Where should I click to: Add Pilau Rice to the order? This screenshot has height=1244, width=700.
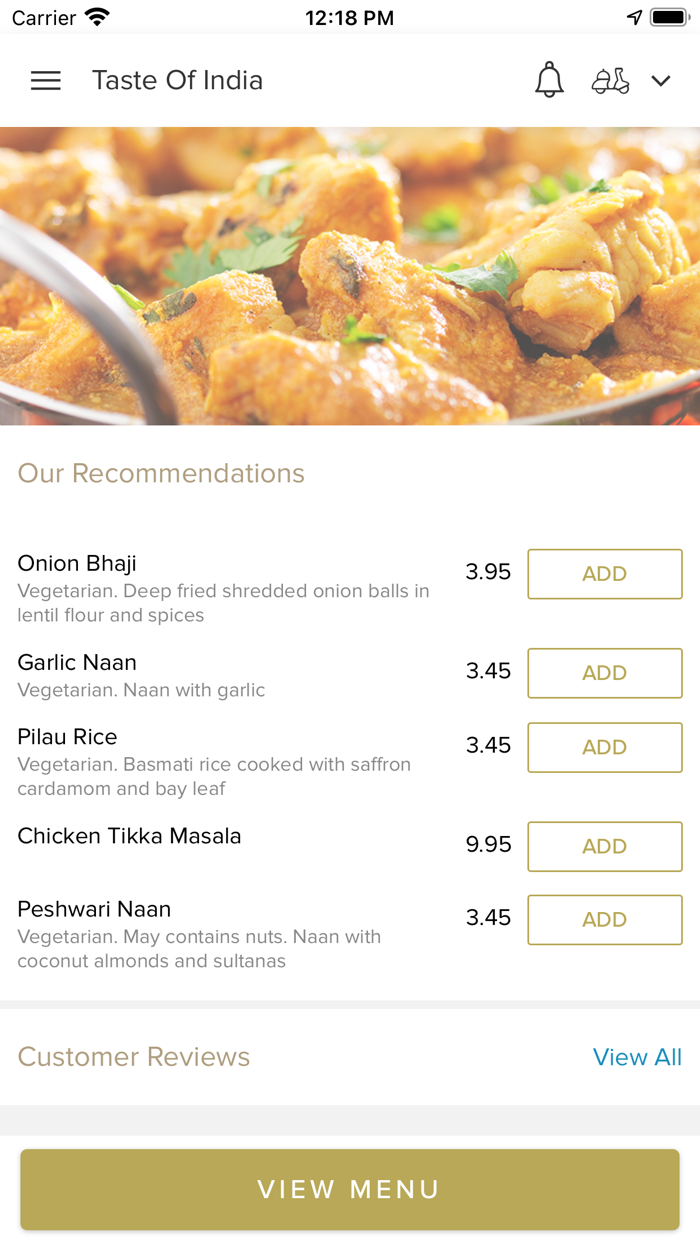(604, 747)
